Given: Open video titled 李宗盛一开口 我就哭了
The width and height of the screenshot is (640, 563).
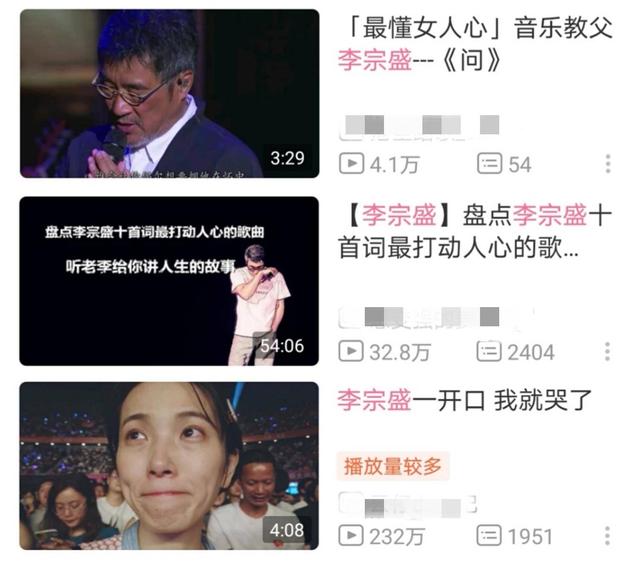Looking at the screenshot, I should click(x=465, y=402).
